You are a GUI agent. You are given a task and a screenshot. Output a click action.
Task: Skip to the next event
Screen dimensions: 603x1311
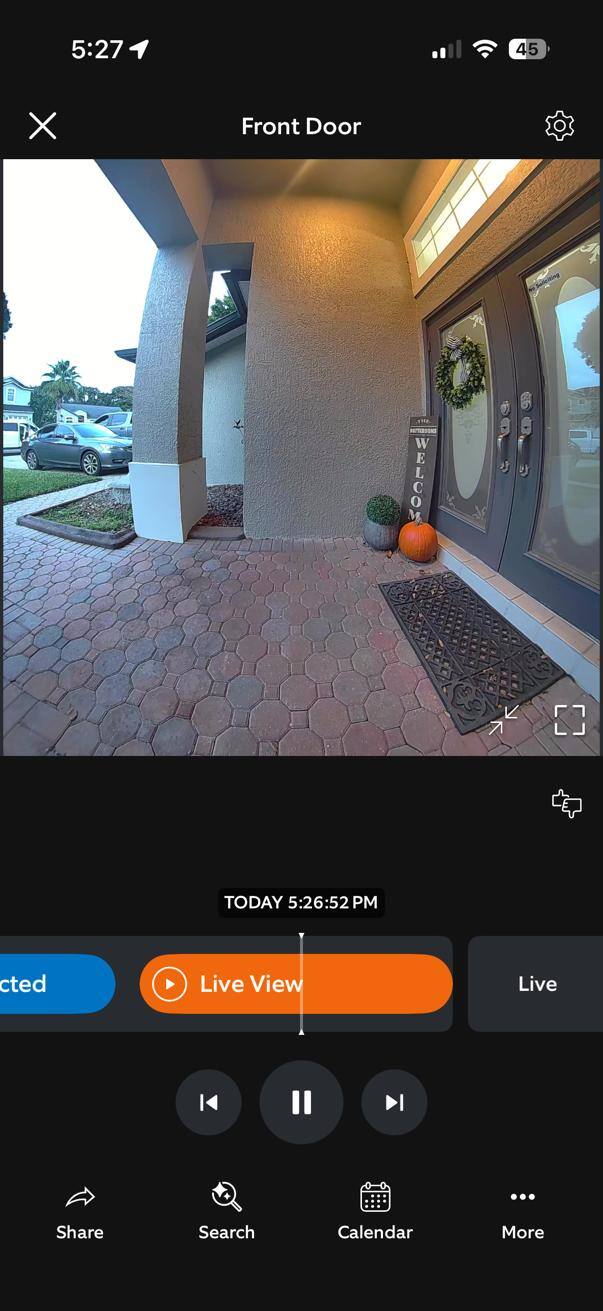tap(394, 1102)
